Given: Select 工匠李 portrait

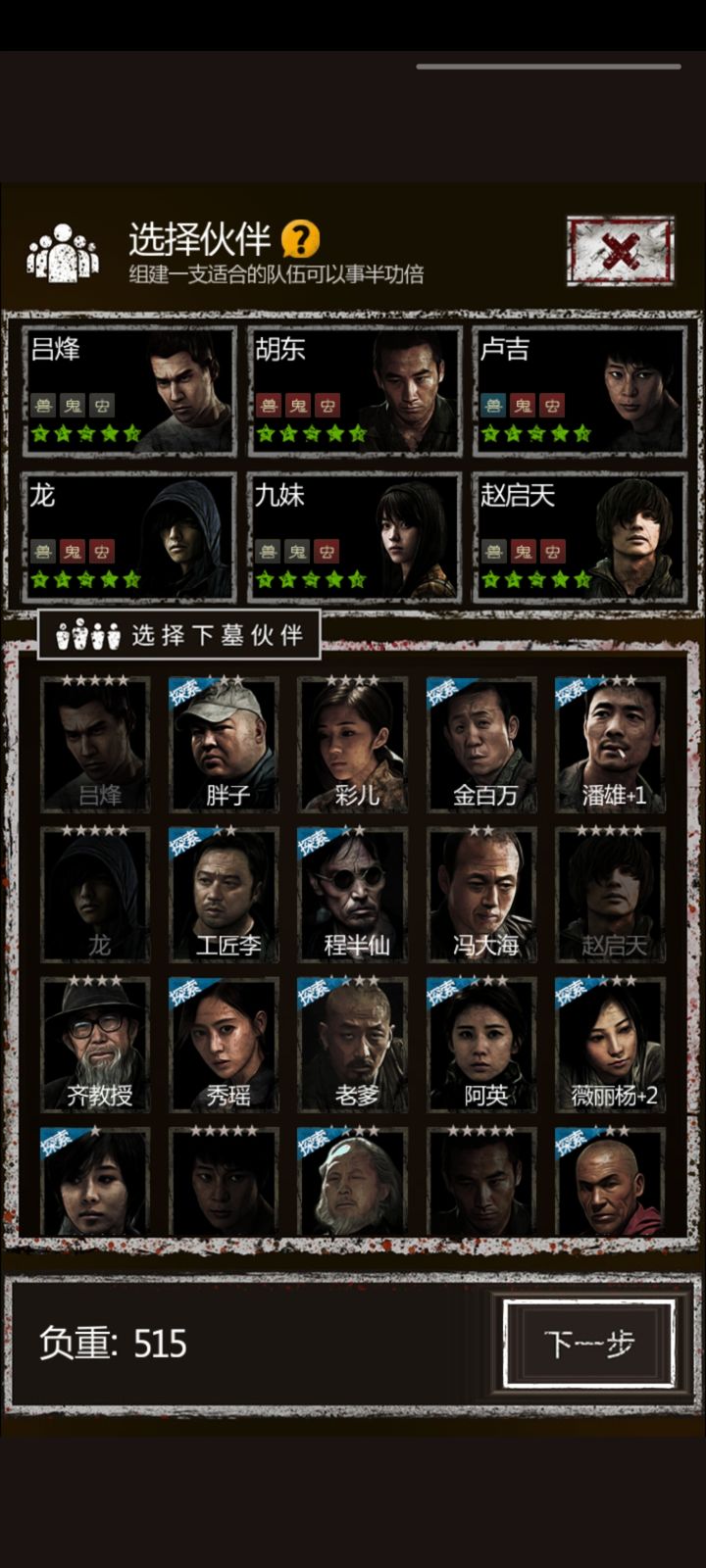Looking at the screenshot, I should coord(225,894).
